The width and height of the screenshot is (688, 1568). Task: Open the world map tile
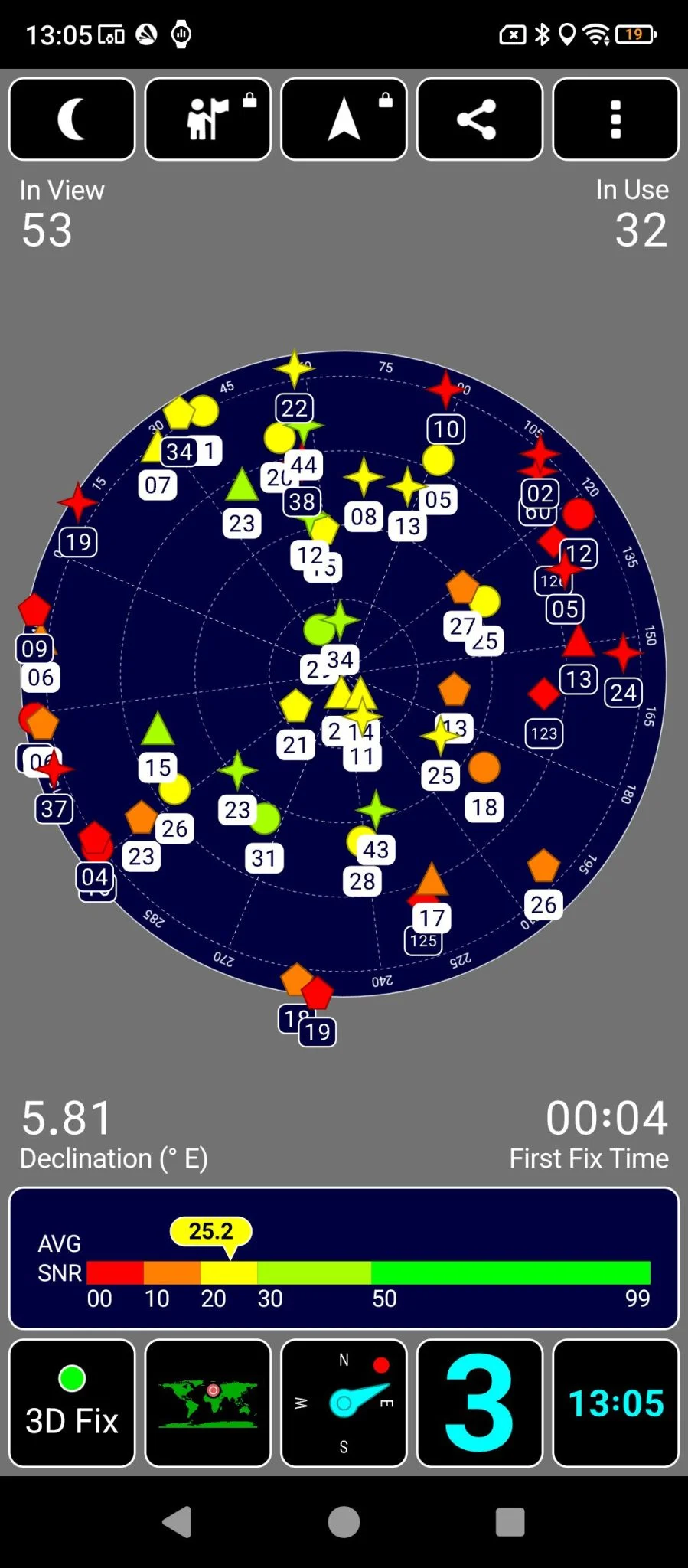[x=208, y=1403]
